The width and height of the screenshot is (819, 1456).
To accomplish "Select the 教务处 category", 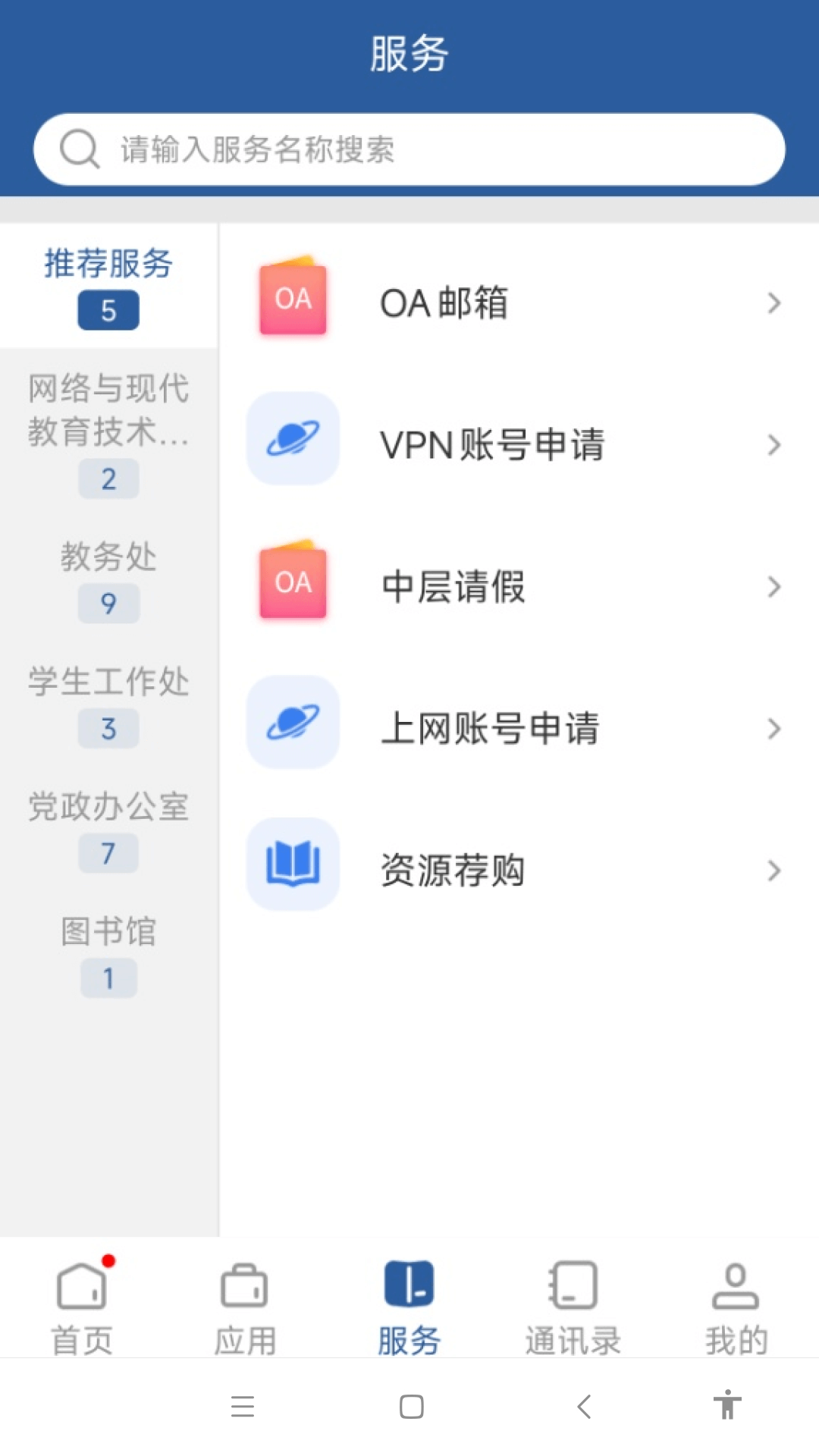I will click(108, 576).
